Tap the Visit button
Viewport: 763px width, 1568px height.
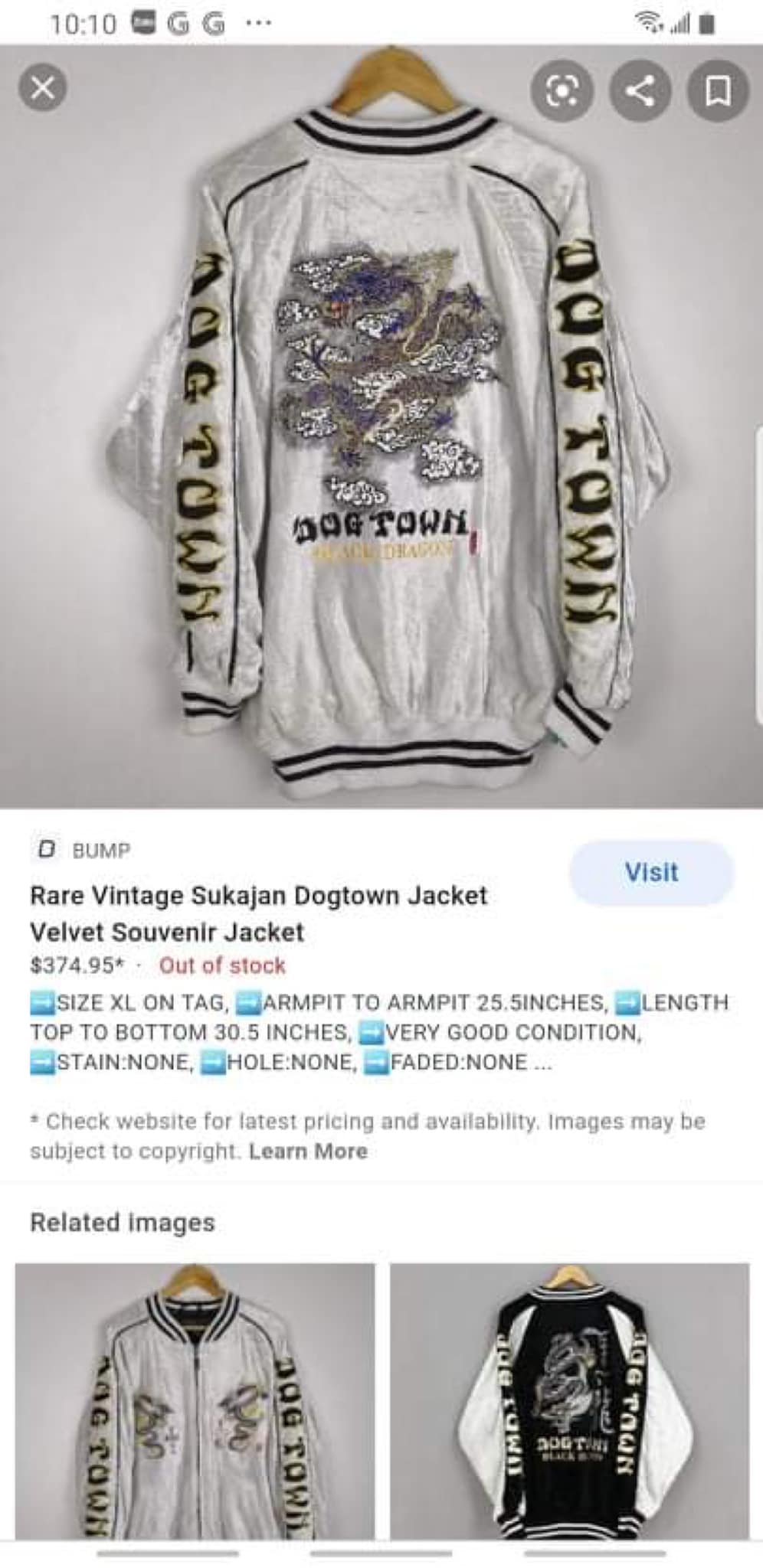(651, 872)
